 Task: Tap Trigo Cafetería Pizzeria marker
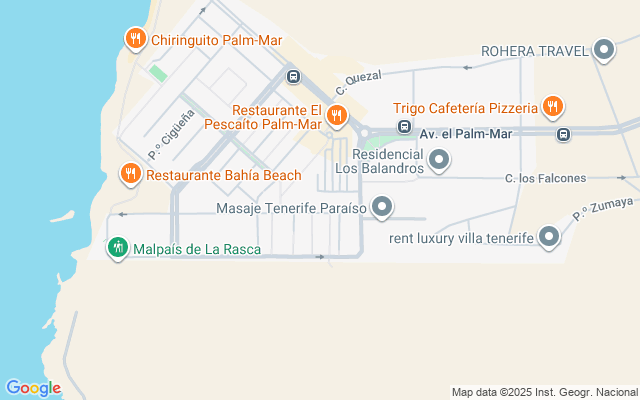coord(553,106)
